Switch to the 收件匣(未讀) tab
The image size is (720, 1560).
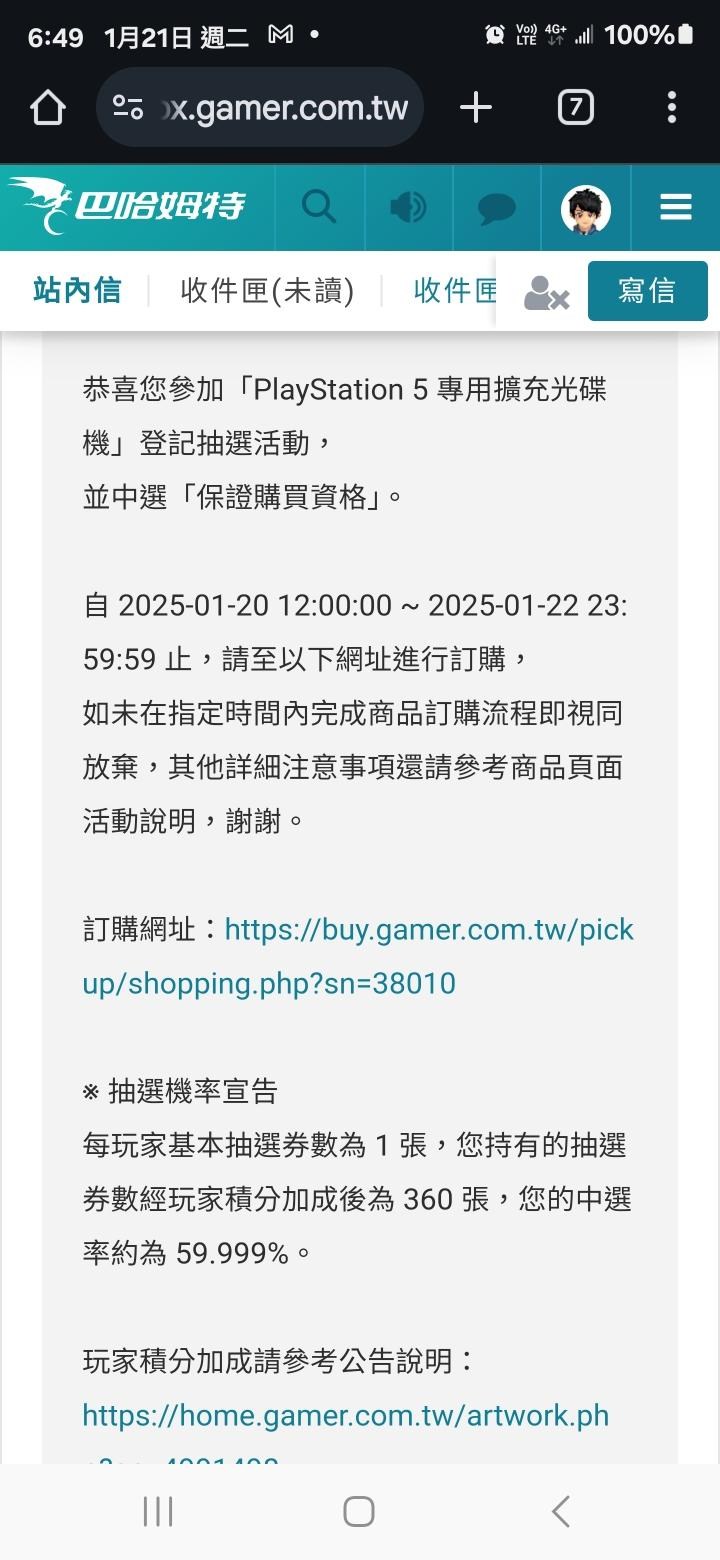tap(266, 291)
